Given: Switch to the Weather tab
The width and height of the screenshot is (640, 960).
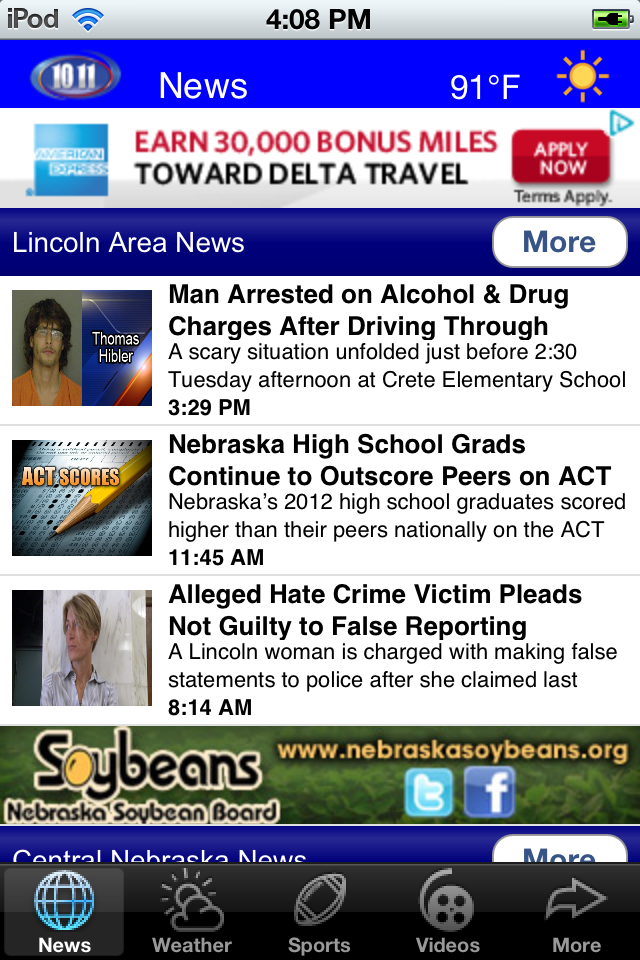Looking at the screenshot, I should coord(192,912).
